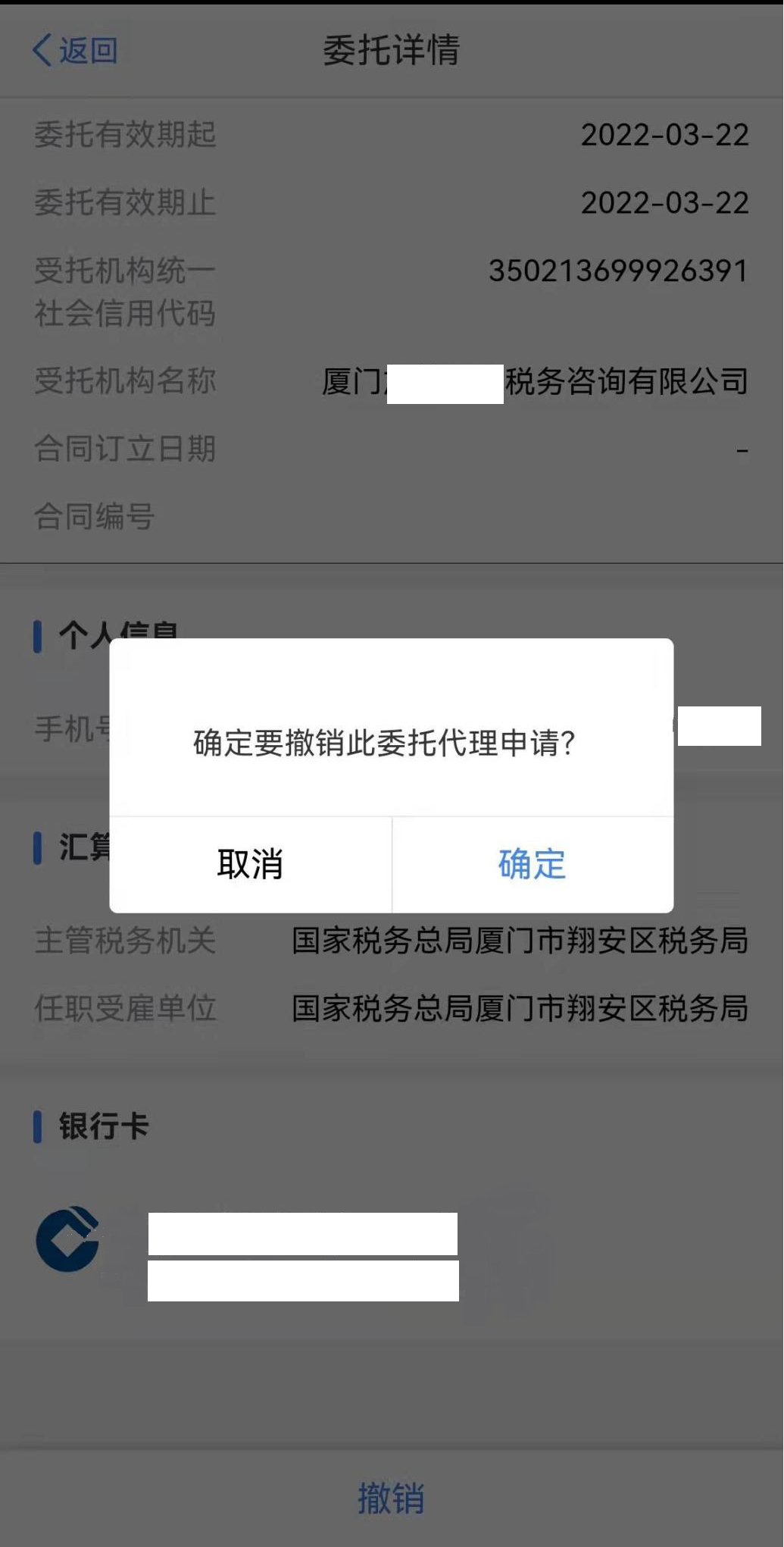Image resolution: width=784 pixels, height=1547 pixels.
Task: Tap 取消 to dismiss the dialog
Action: click(250, 864)
